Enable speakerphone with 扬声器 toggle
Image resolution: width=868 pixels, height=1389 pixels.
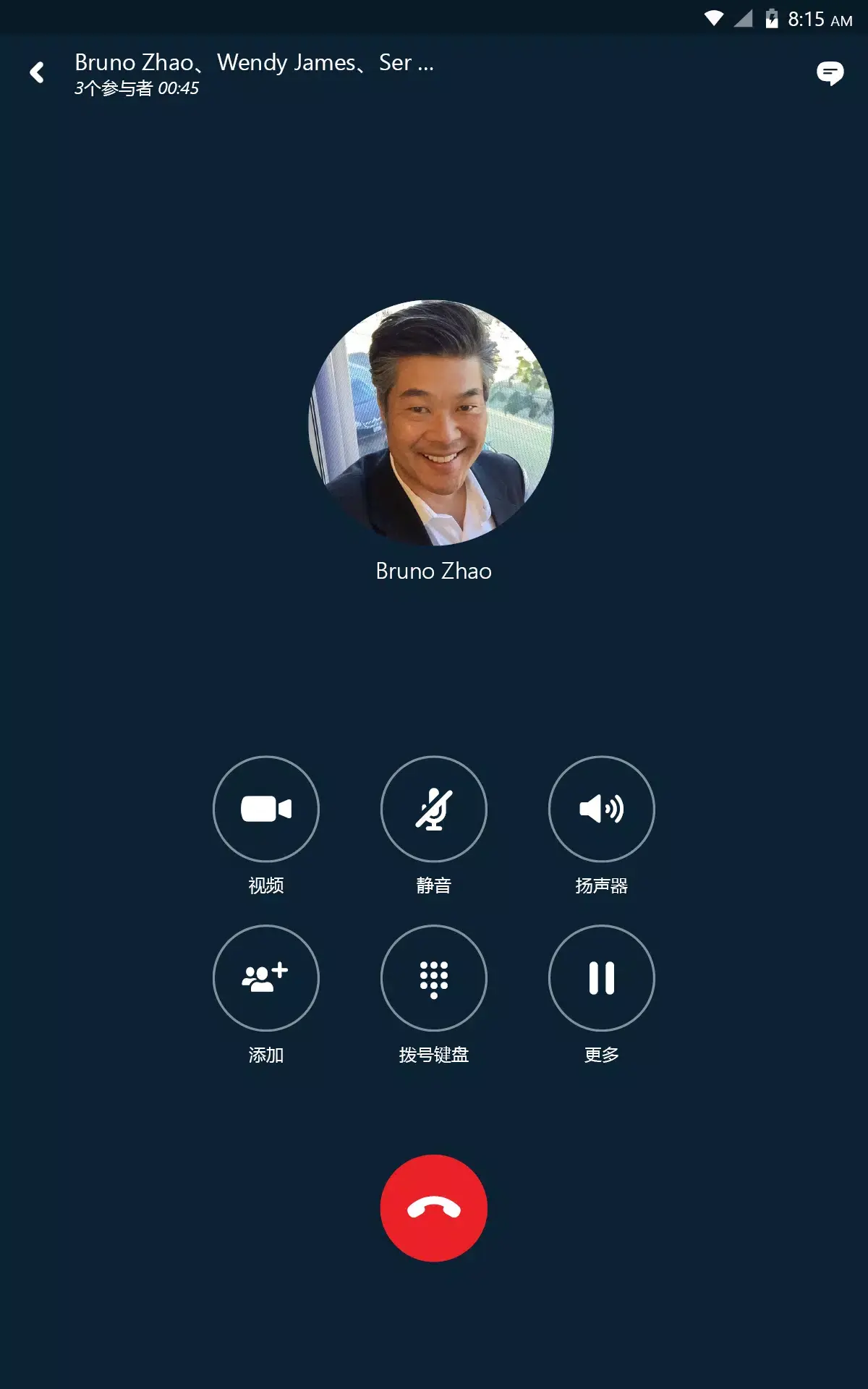602,810
